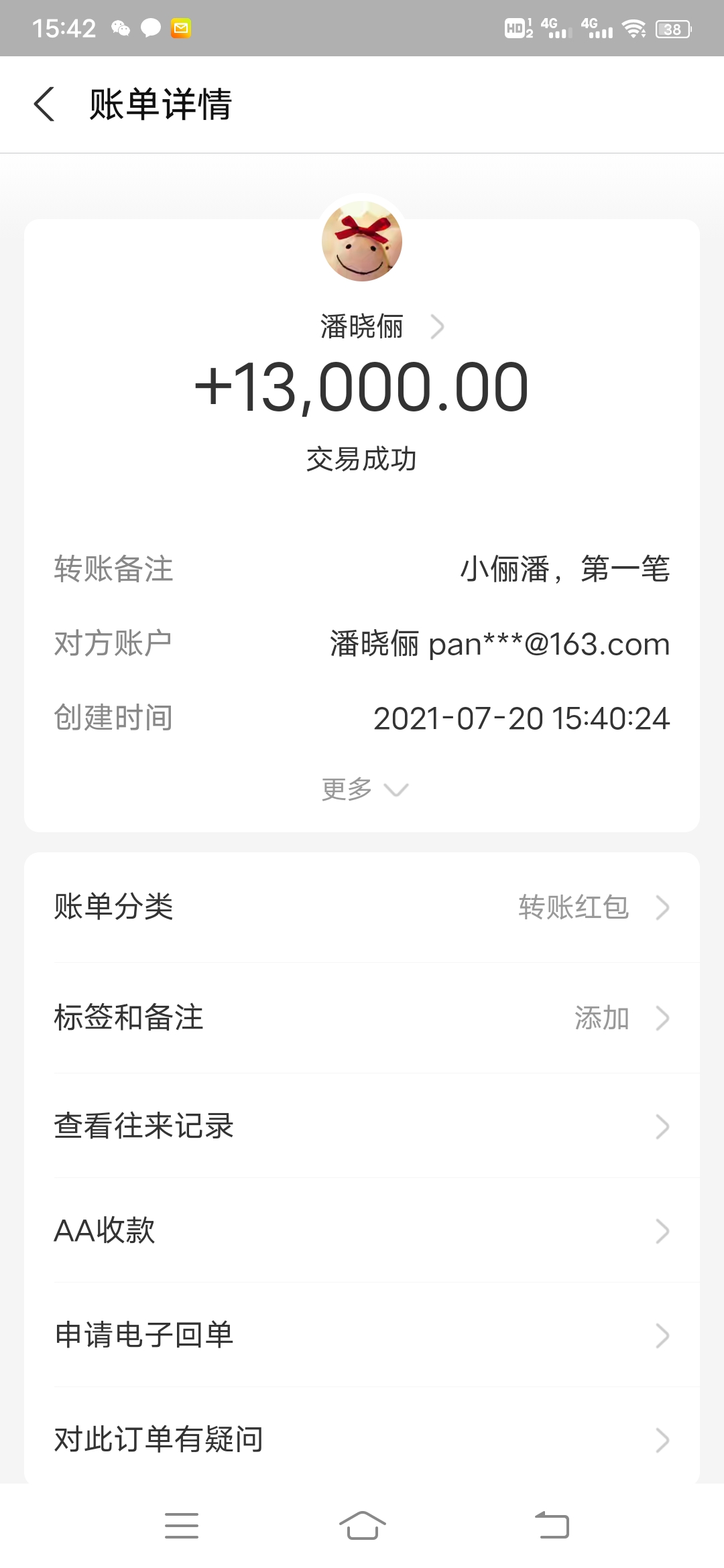Tap the battery indicator showing 38 percent
The height and width of the screenshot is (1568, 724).
point(672,28)
